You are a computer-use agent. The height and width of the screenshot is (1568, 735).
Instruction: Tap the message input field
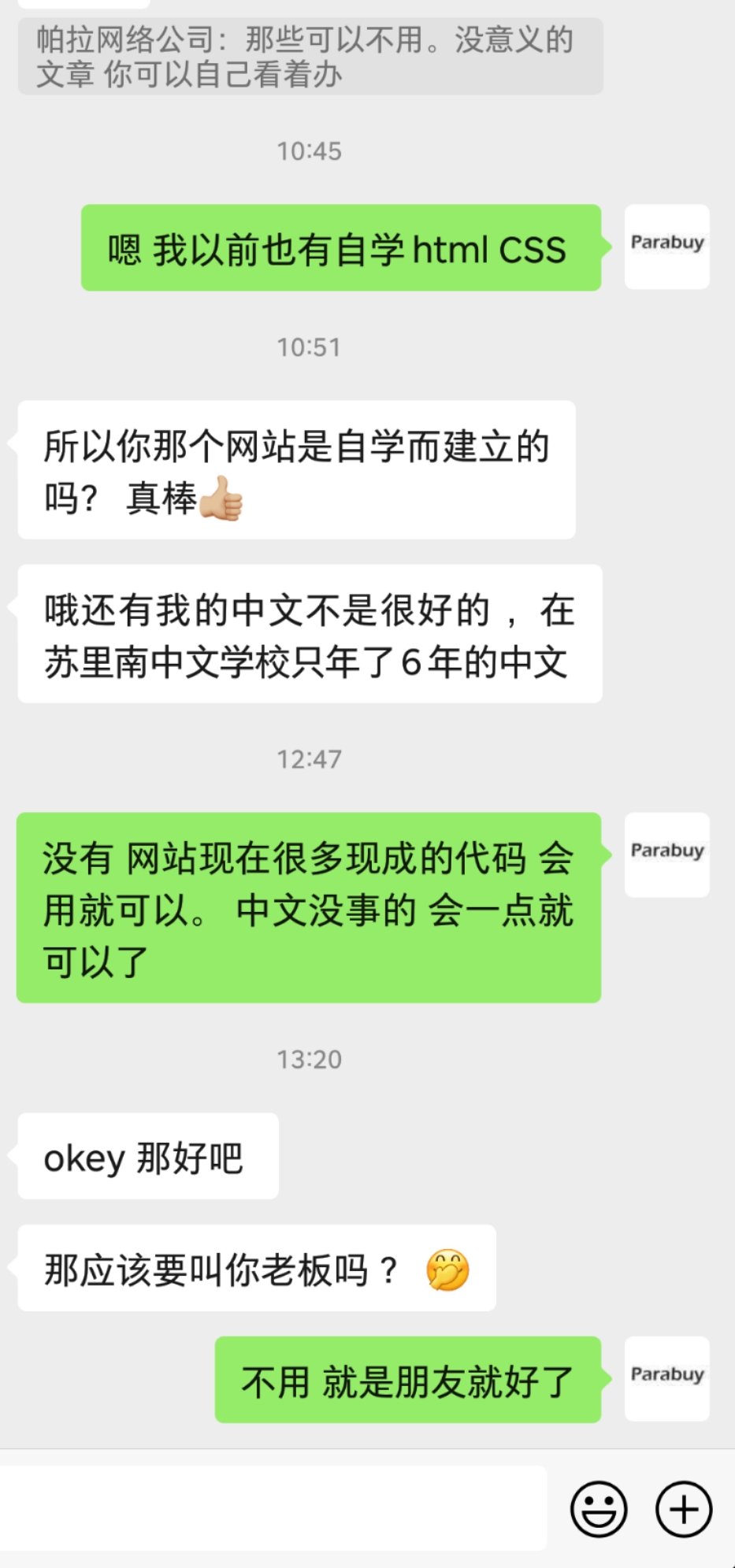coord(272,1508)
